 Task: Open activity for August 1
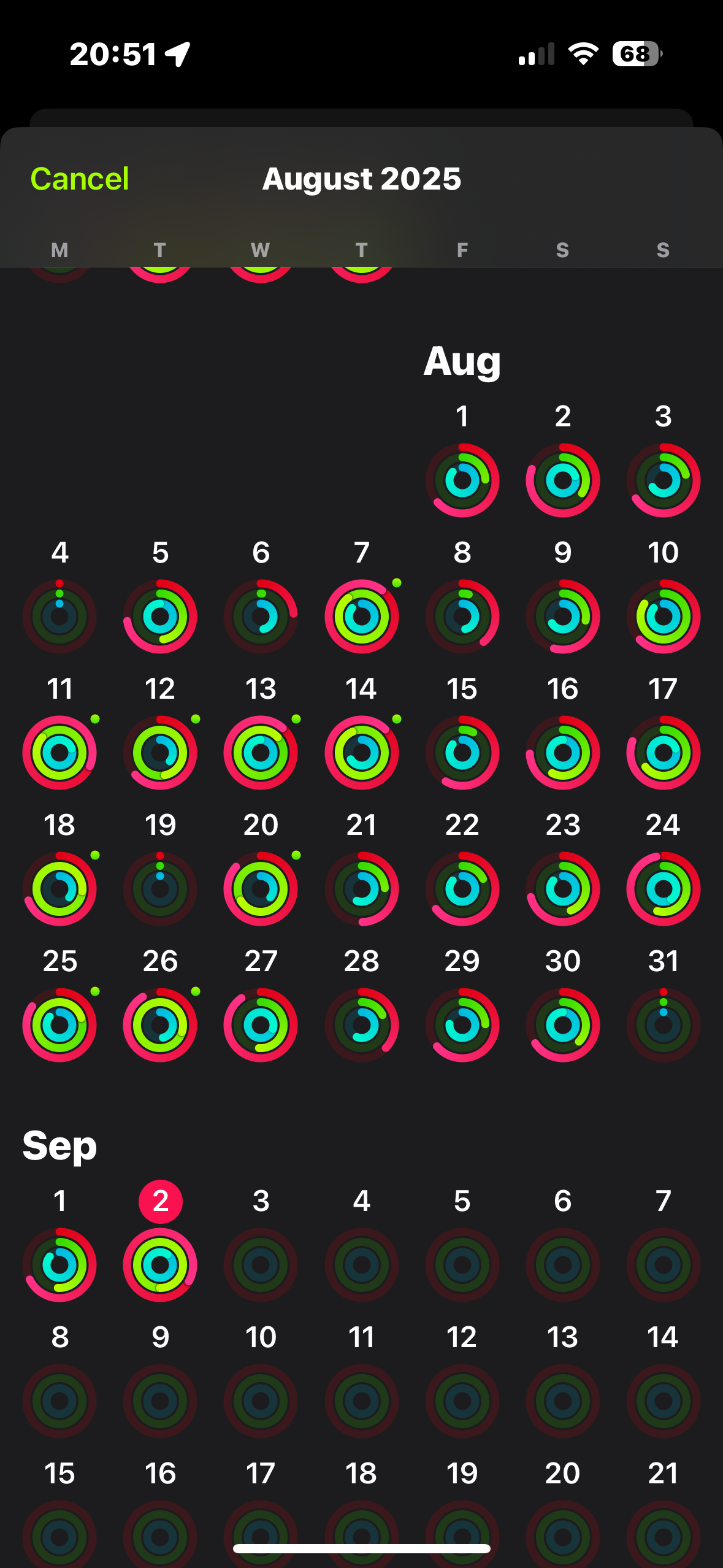462,480
